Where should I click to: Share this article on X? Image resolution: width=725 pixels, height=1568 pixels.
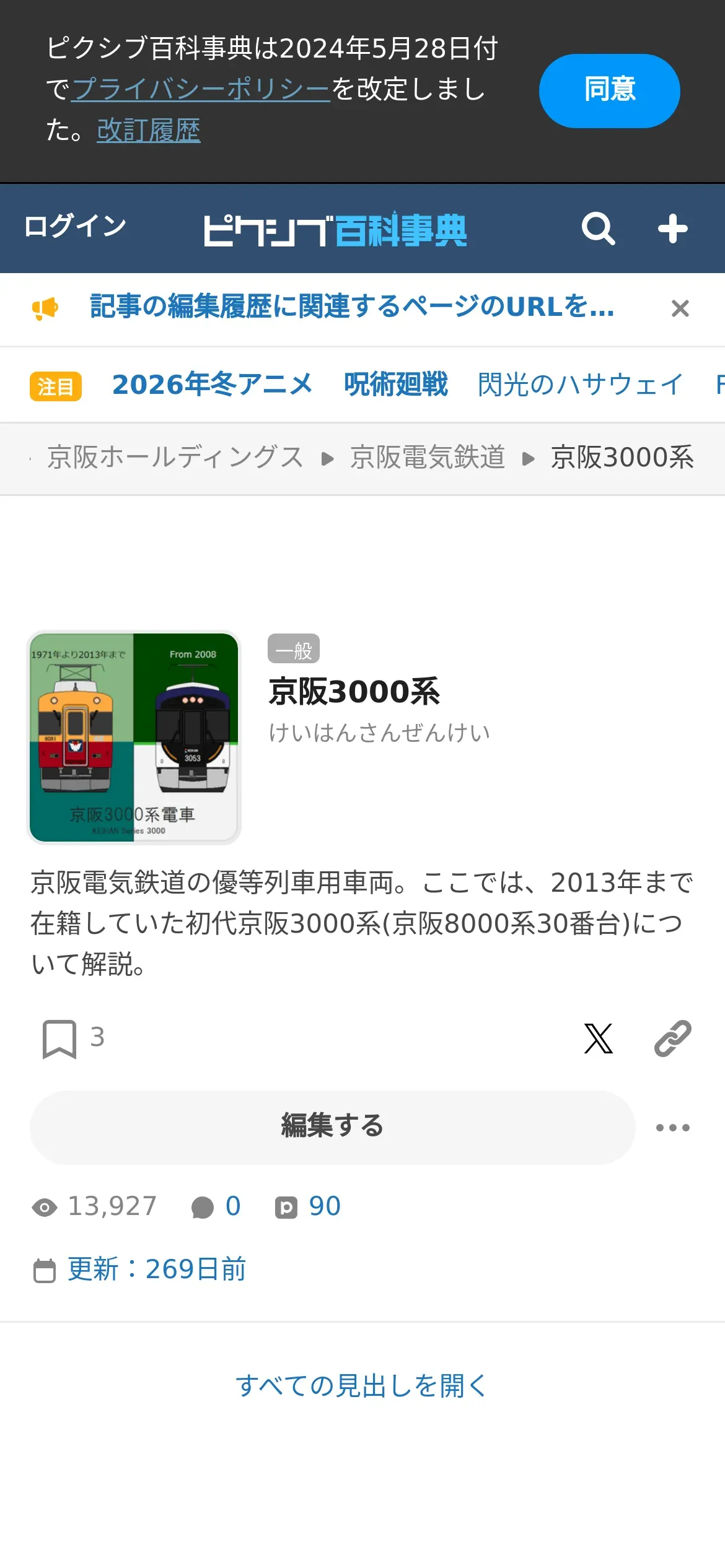pyautogui.click(x=598, y=1039)
